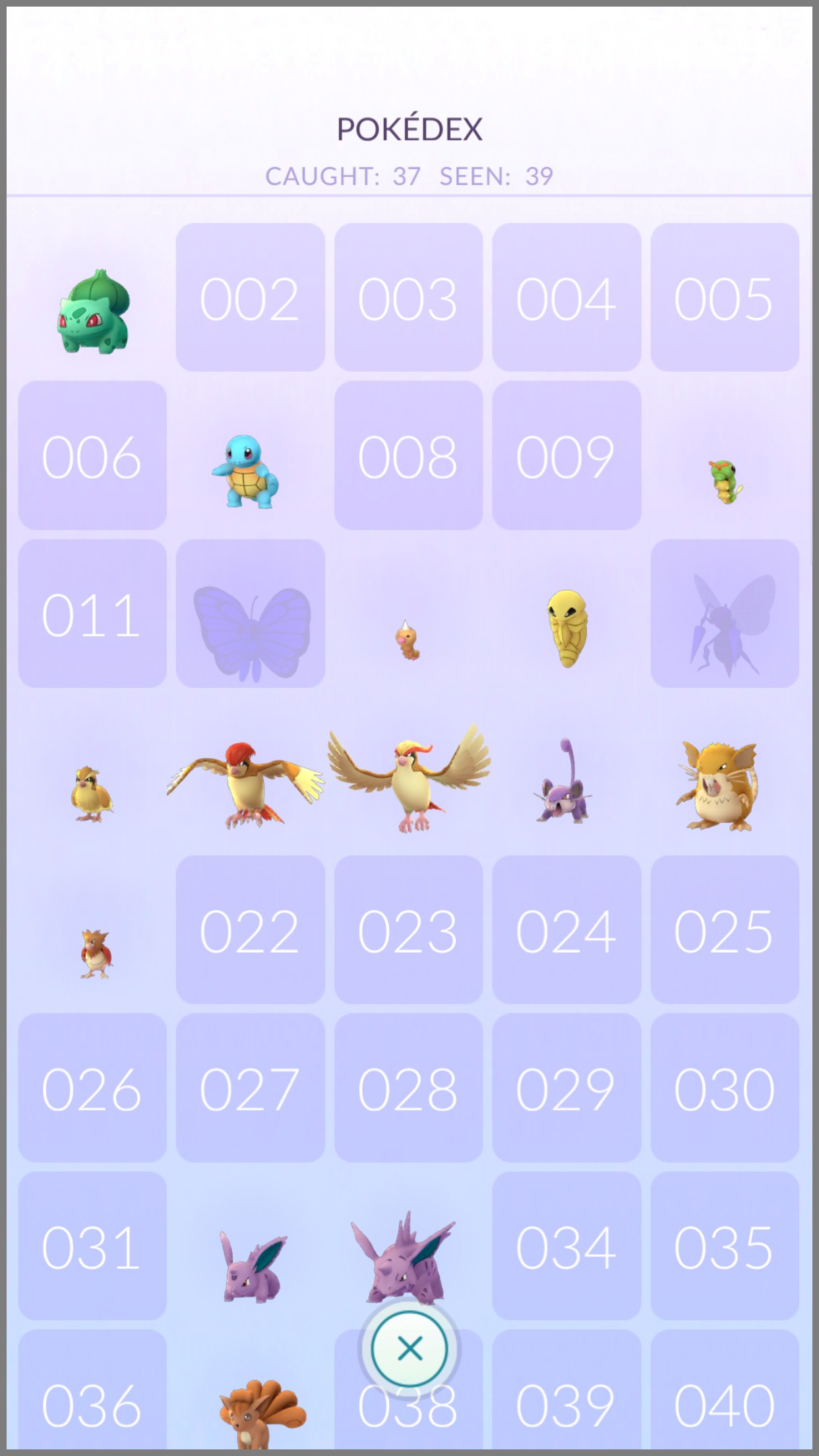The width and height of the screenshot is (819, 1456).
Task: Select Pidgeotto in the Pokédex
Action: click(247, 785)
